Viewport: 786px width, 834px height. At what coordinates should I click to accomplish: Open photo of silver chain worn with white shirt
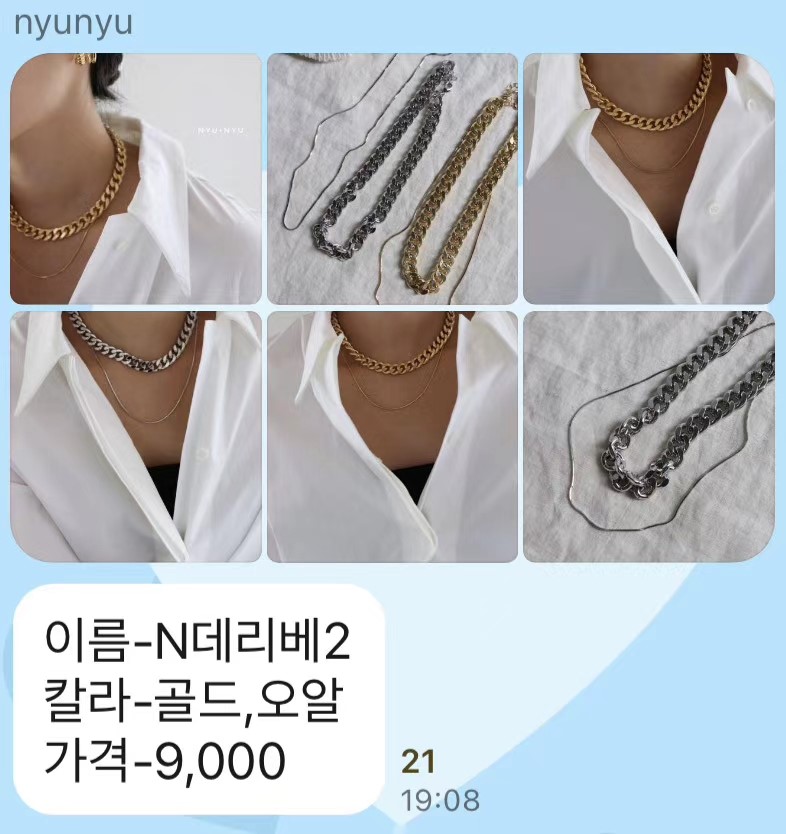(135, 436)
